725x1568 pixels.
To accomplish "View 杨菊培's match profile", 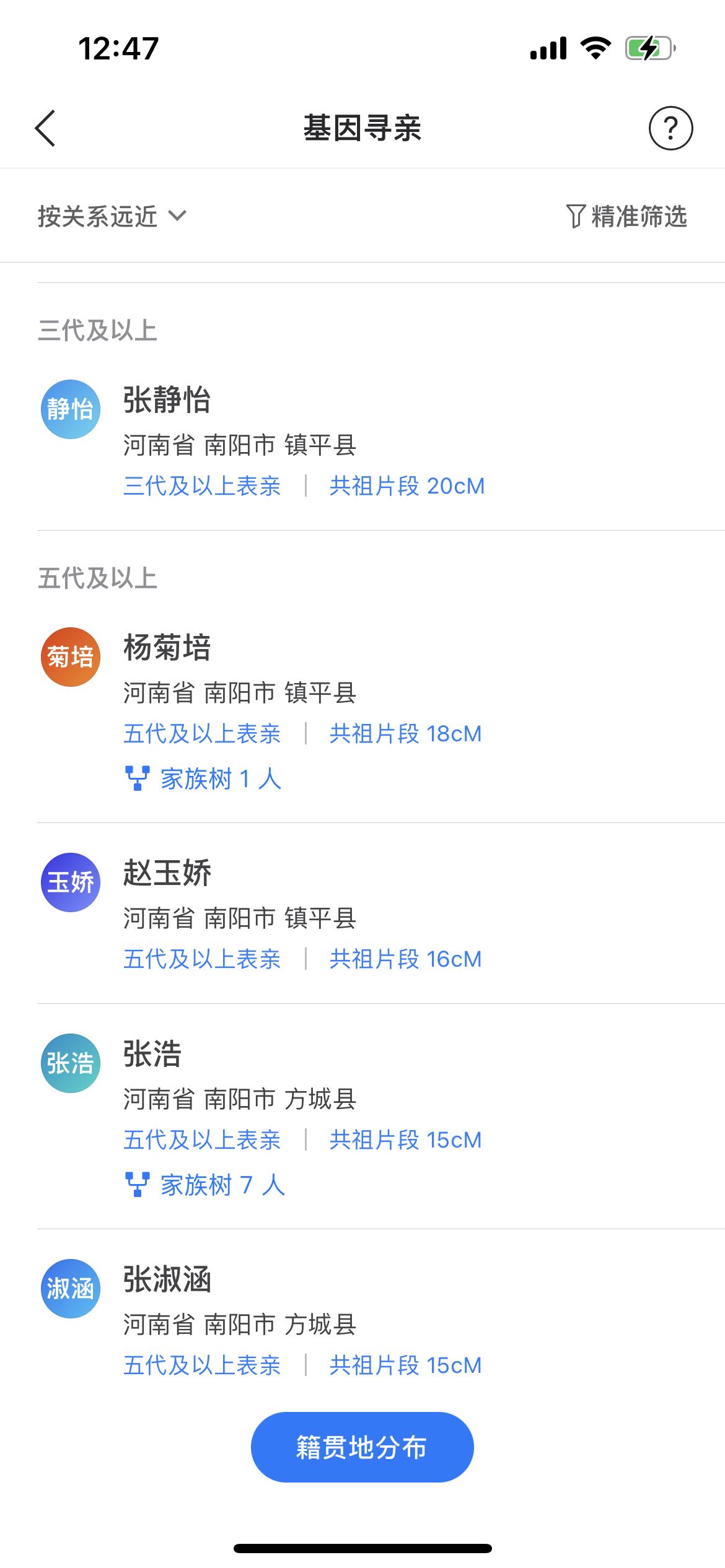I will [x=167, y=648].
